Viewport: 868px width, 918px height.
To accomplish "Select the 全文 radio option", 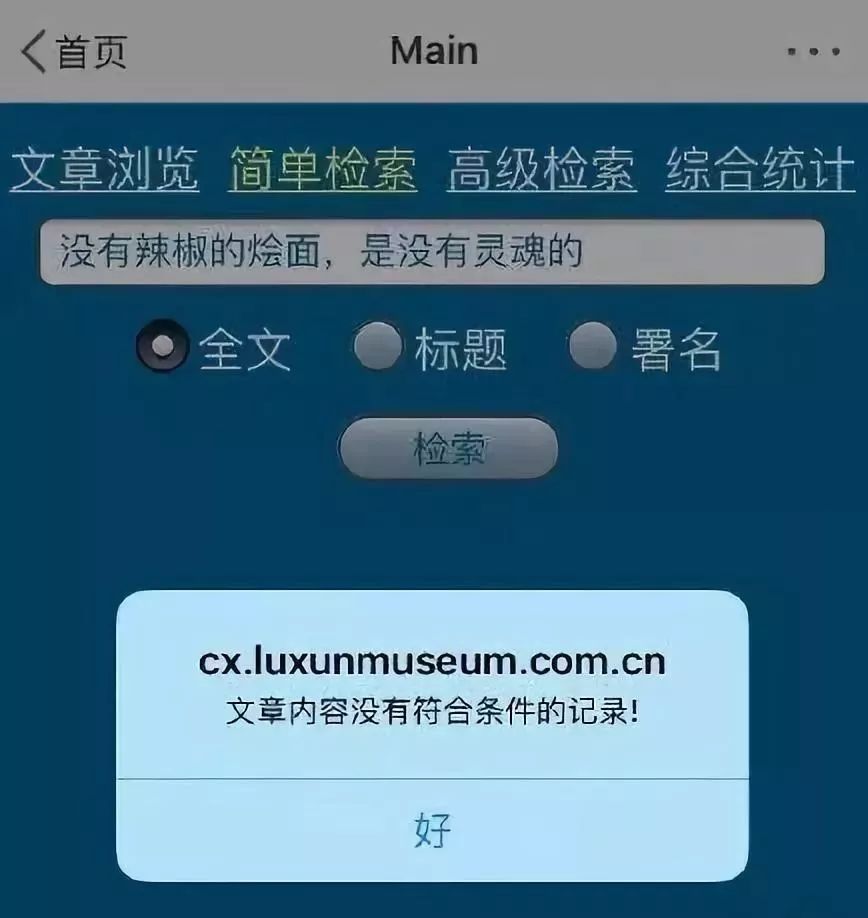I will 161,348.
